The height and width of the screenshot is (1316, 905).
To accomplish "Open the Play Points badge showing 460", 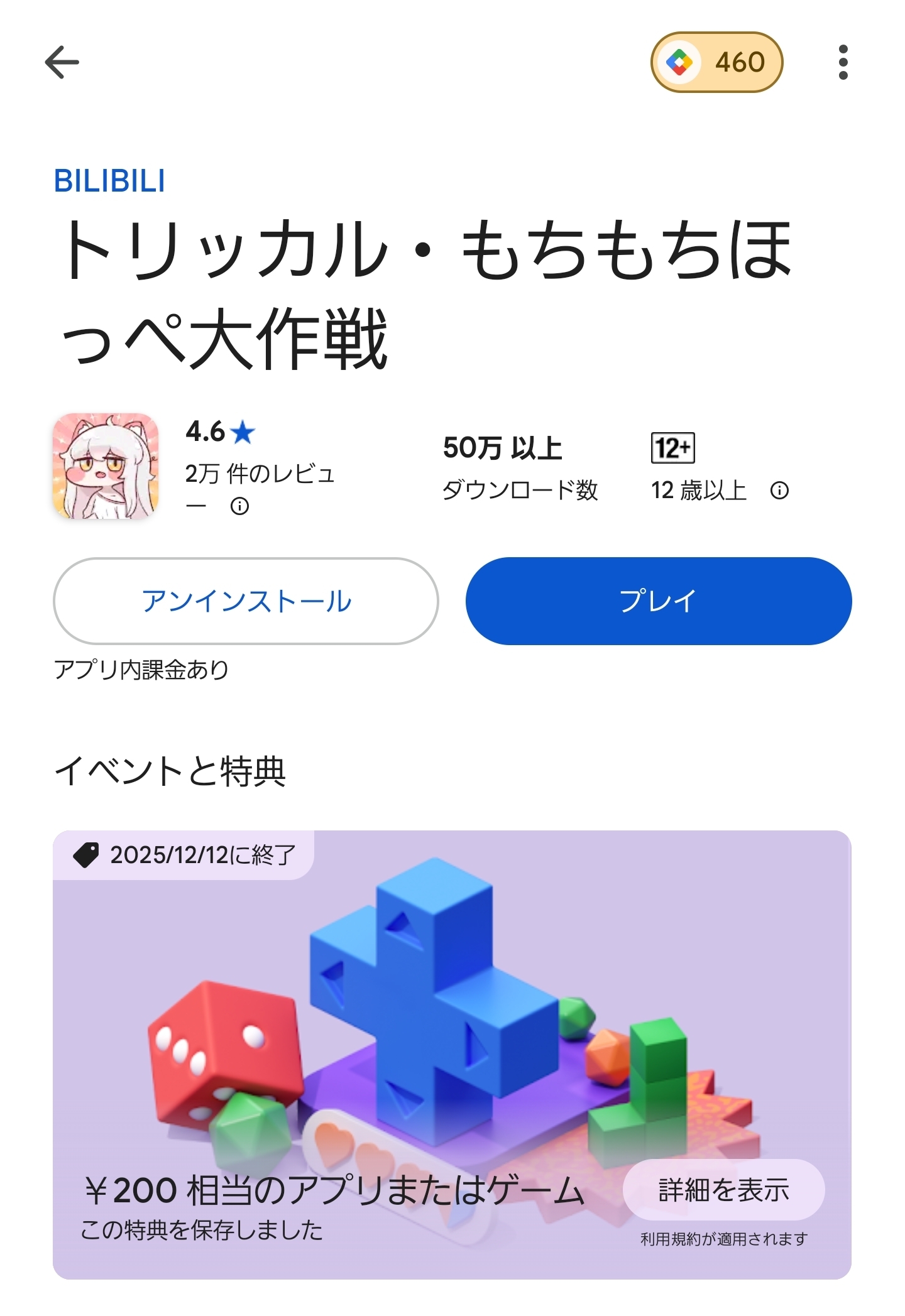I will pos(716,62).
